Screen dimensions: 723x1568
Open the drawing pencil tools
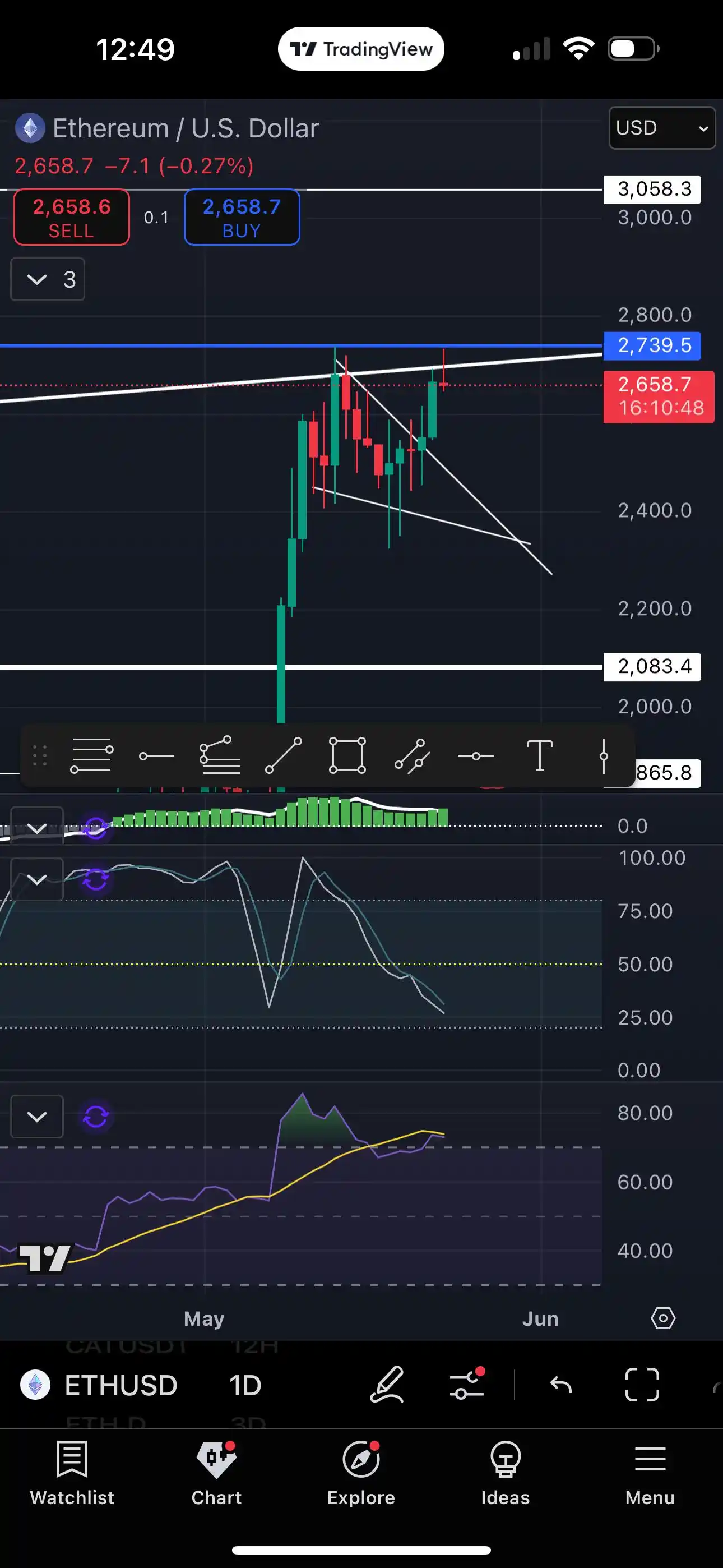pos(387,1385)
